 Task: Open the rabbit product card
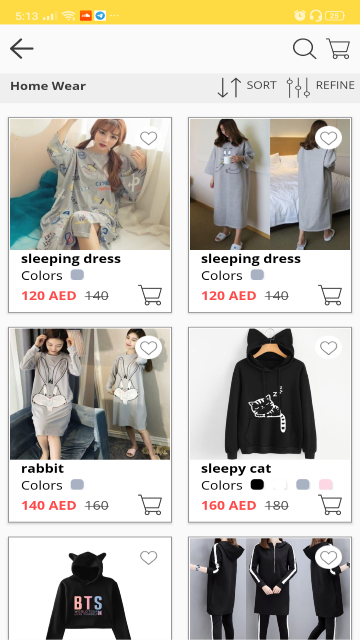pos(90,425)
